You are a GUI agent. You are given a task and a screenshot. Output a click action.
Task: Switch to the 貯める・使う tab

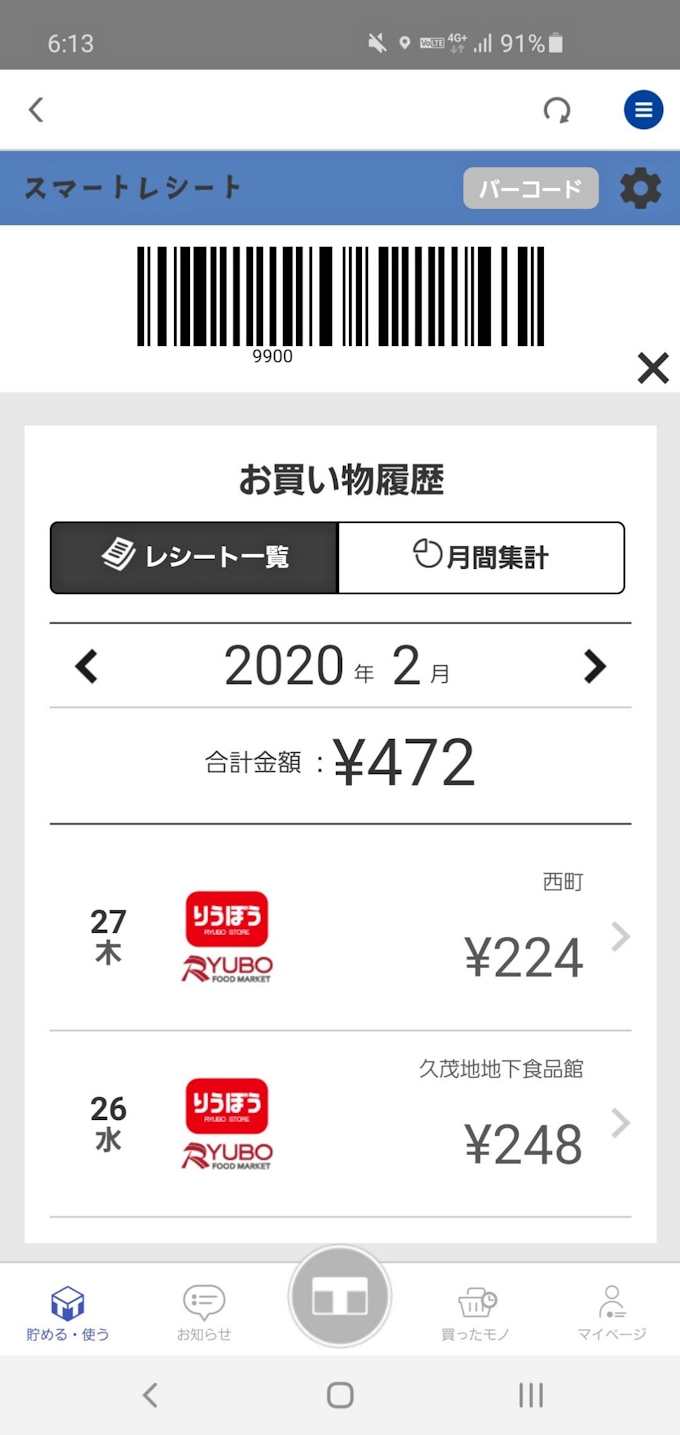(x=68, y=1312)
